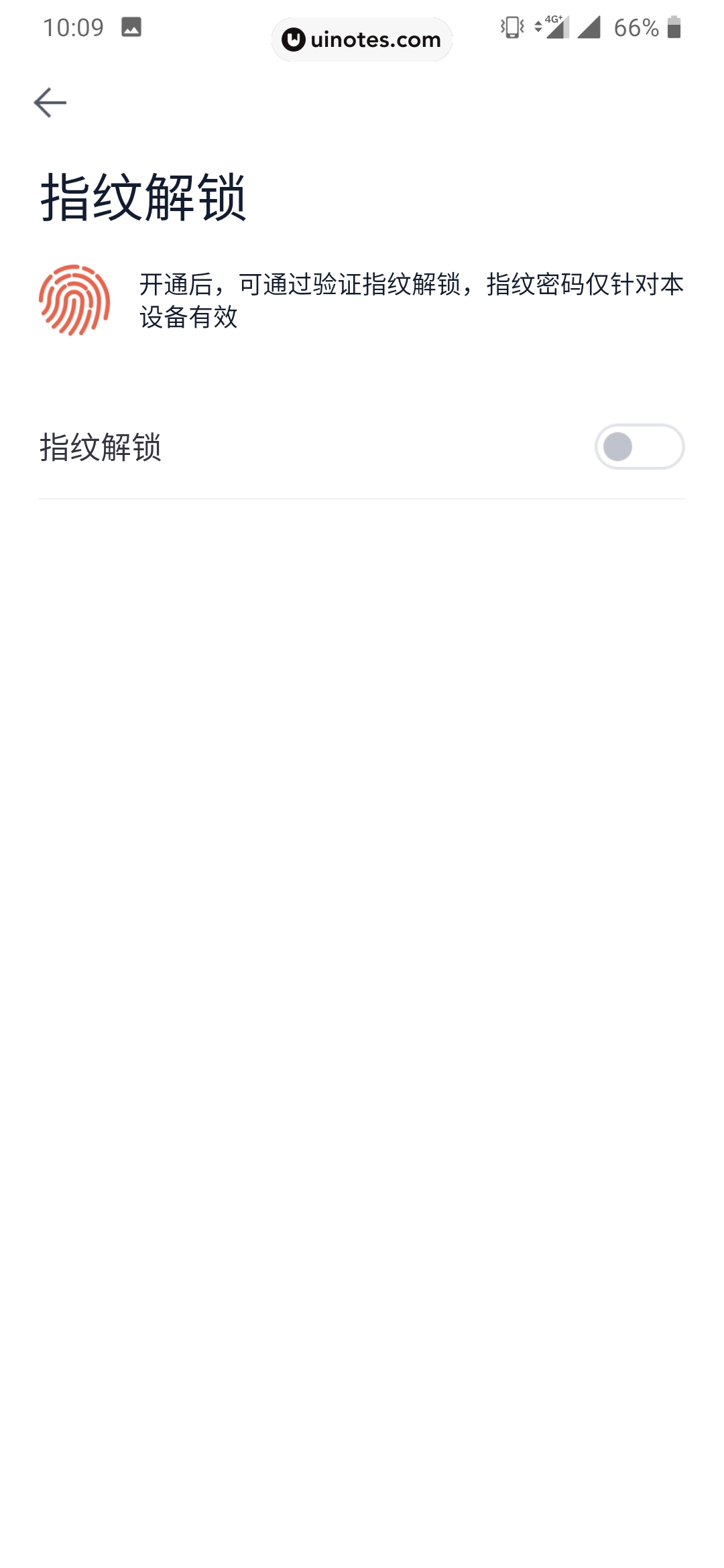The image size is (724, 1568).
Task: Open the uinotes.com notification pill
Action: pos(361,40)
